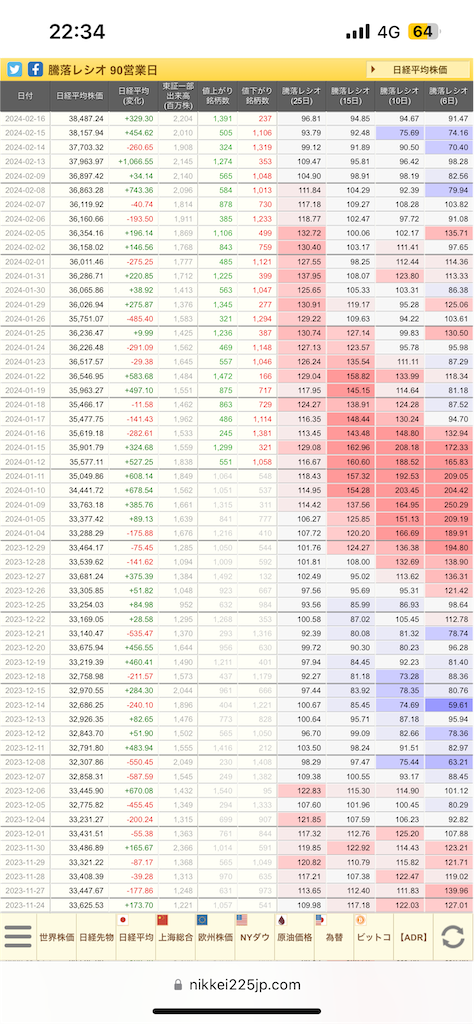The height and width of the screenshot is (1024, 474).
Task: Open the ビットコ bitcoin tab
Action: coord(374,936)
